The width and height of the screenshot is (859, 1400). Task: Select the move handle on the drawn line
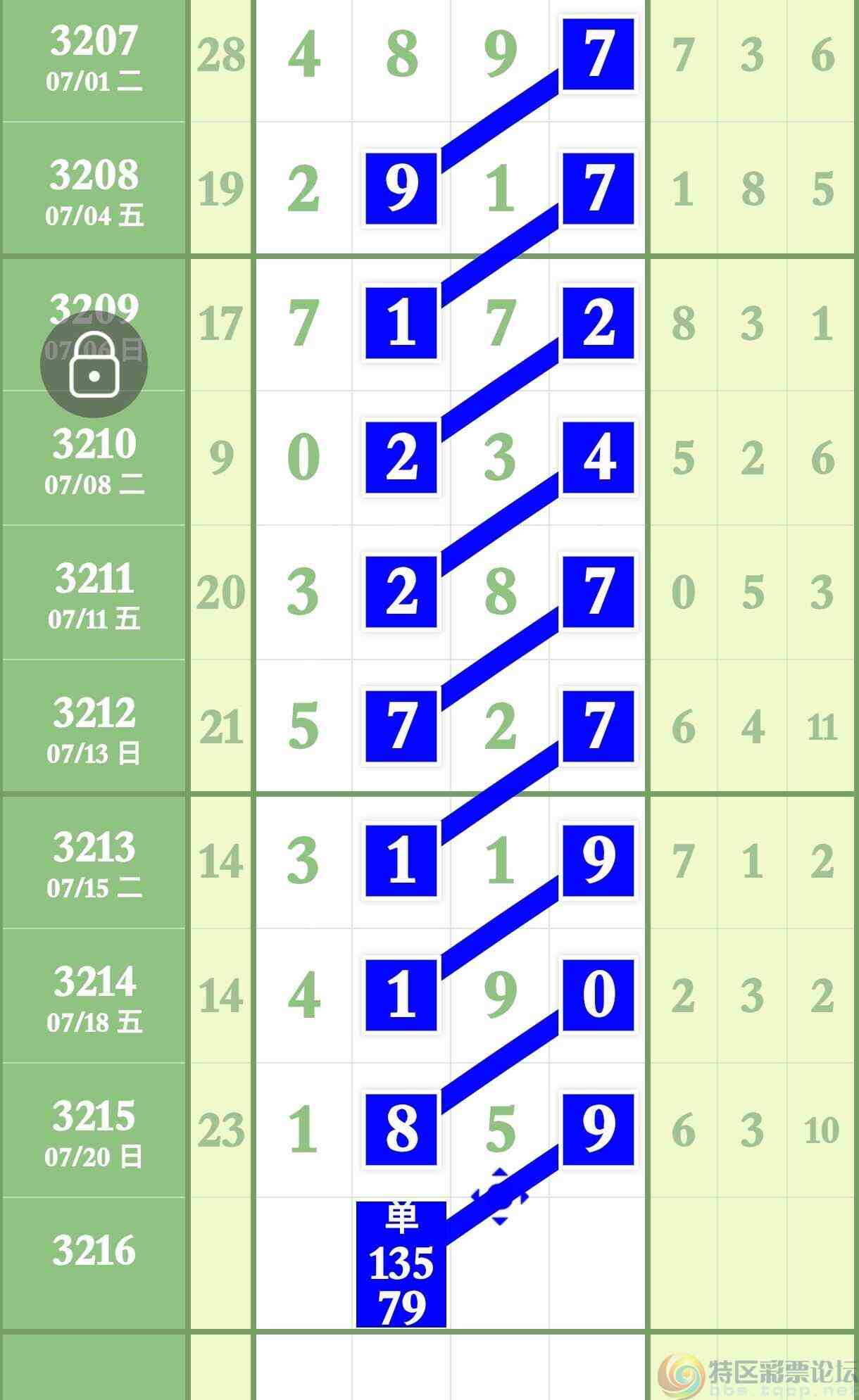[499, 1196]
